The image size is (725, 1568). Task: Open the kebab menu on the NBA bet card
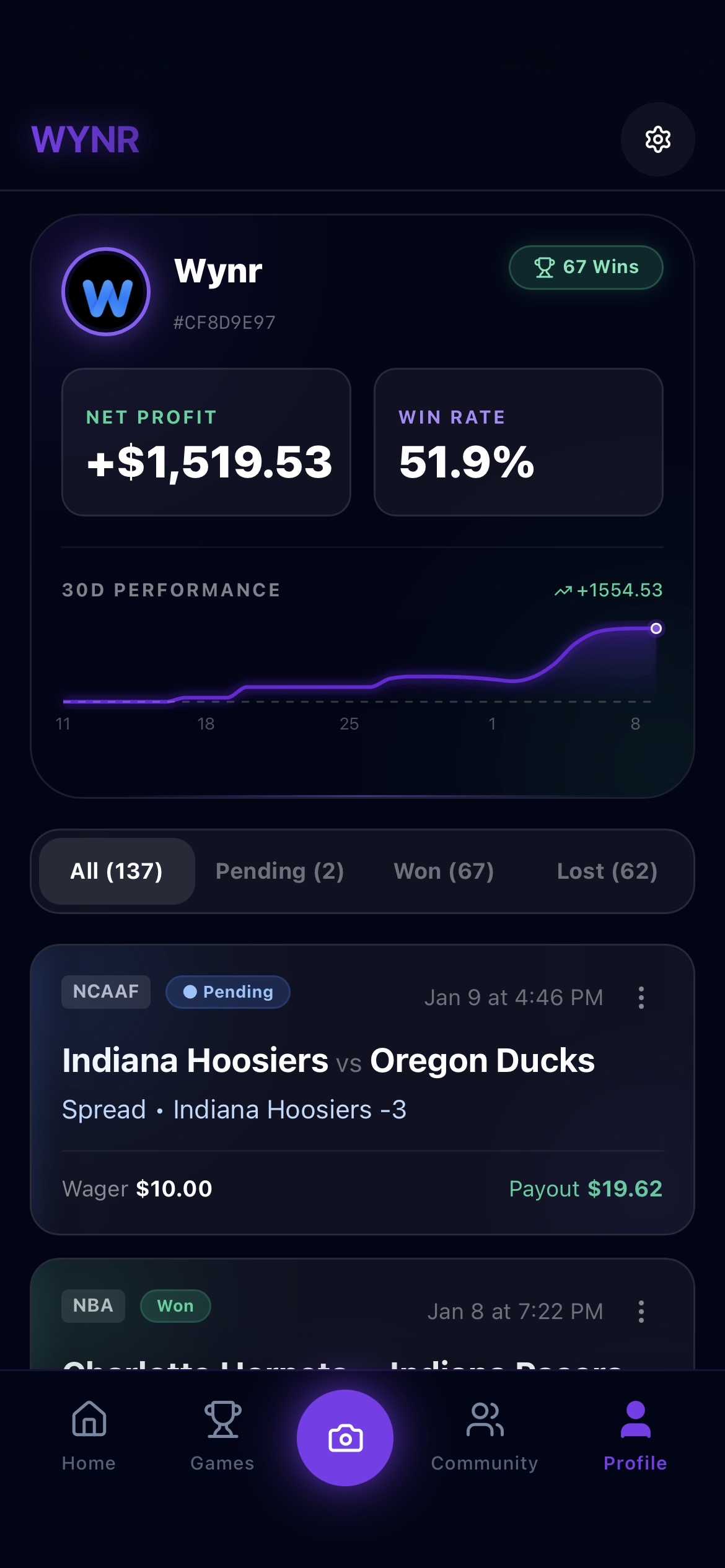click(x=640, y=1310)
